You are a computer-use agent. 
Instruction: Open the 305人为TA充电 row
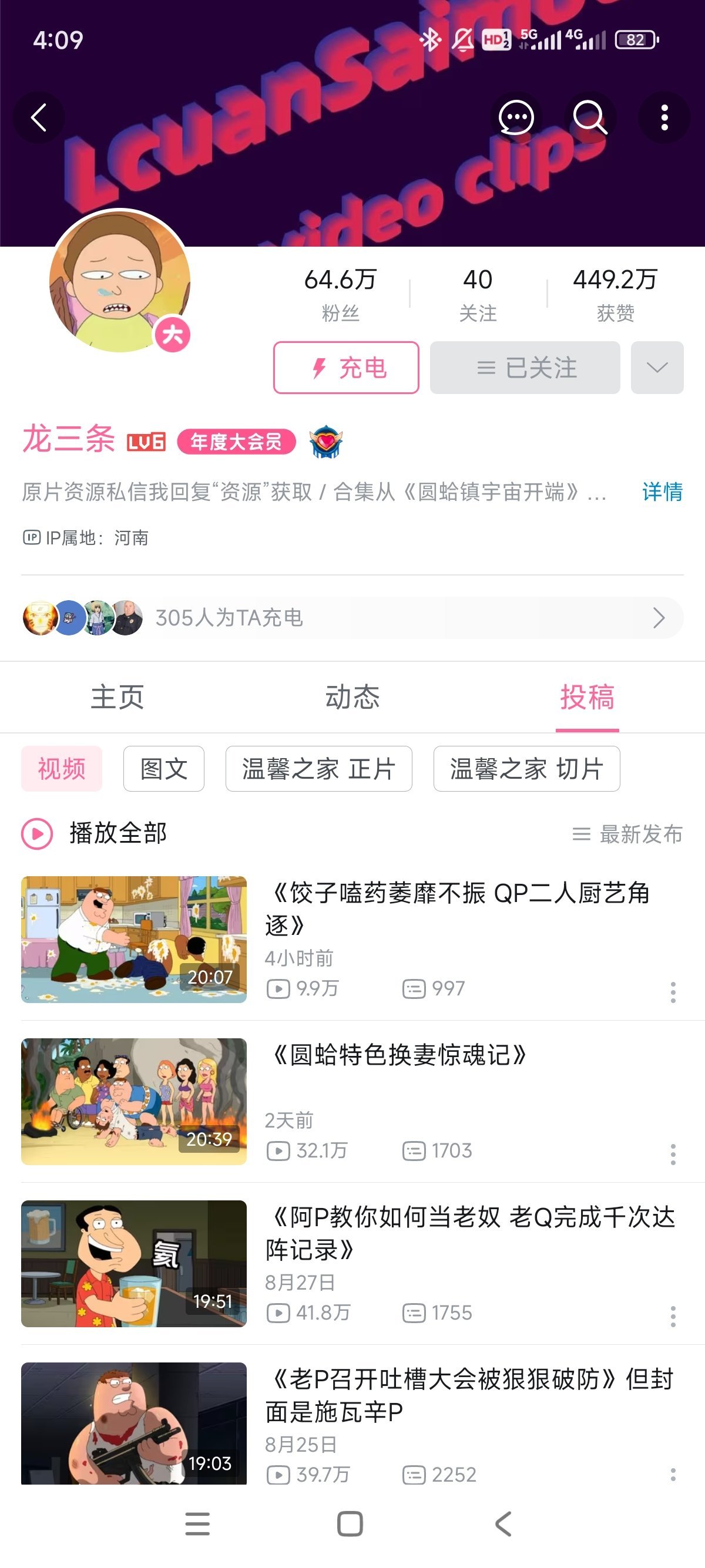352,618
